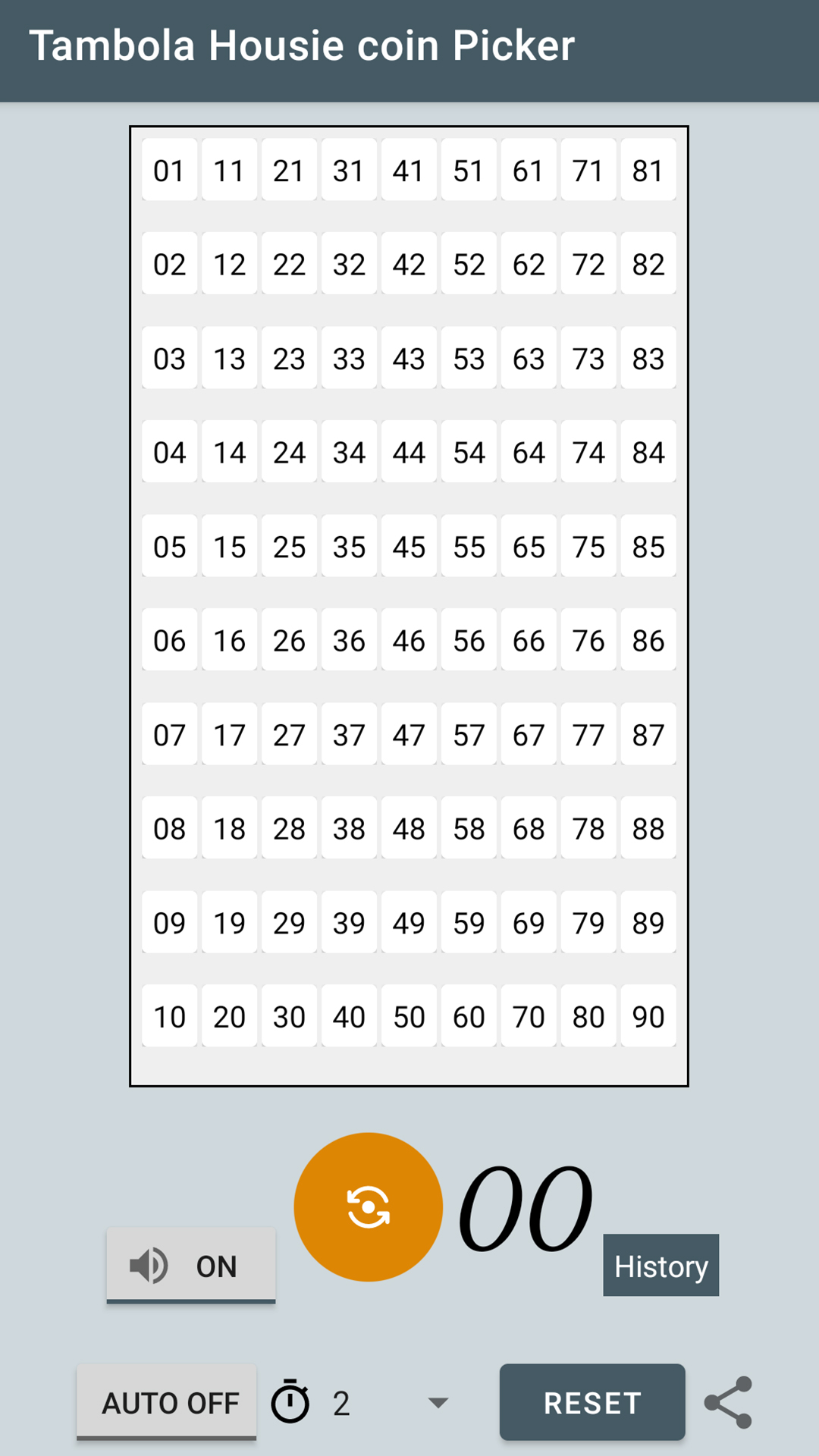Select number 27 on the board
Viewport: 819px width, 1456px height.
(289, 734)
